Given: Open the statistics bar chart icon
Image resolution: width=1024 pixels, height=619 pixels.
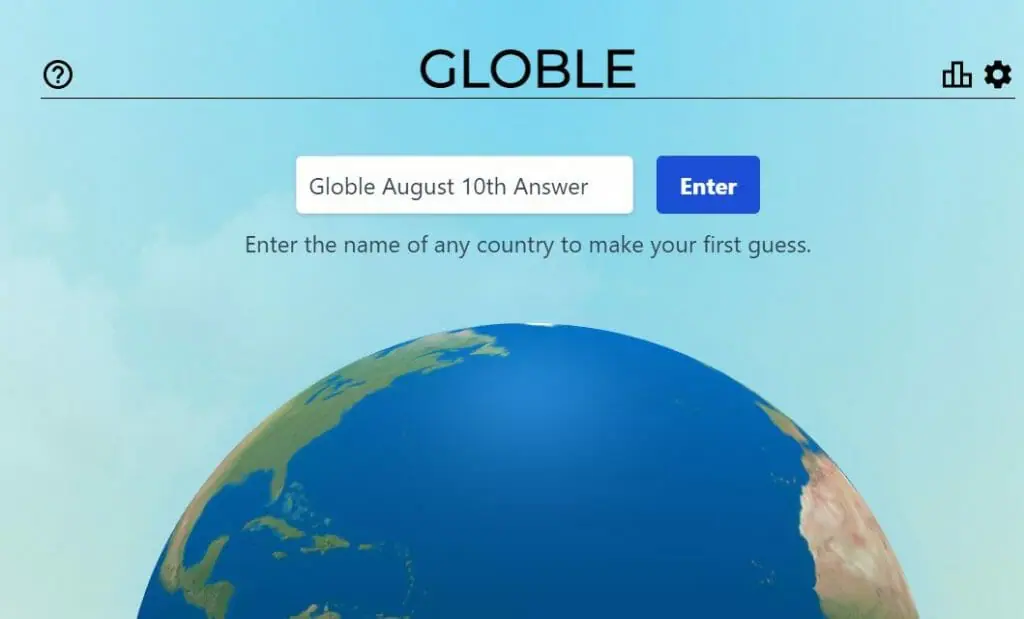Looking at the screenshot, I should pos(957,75).
